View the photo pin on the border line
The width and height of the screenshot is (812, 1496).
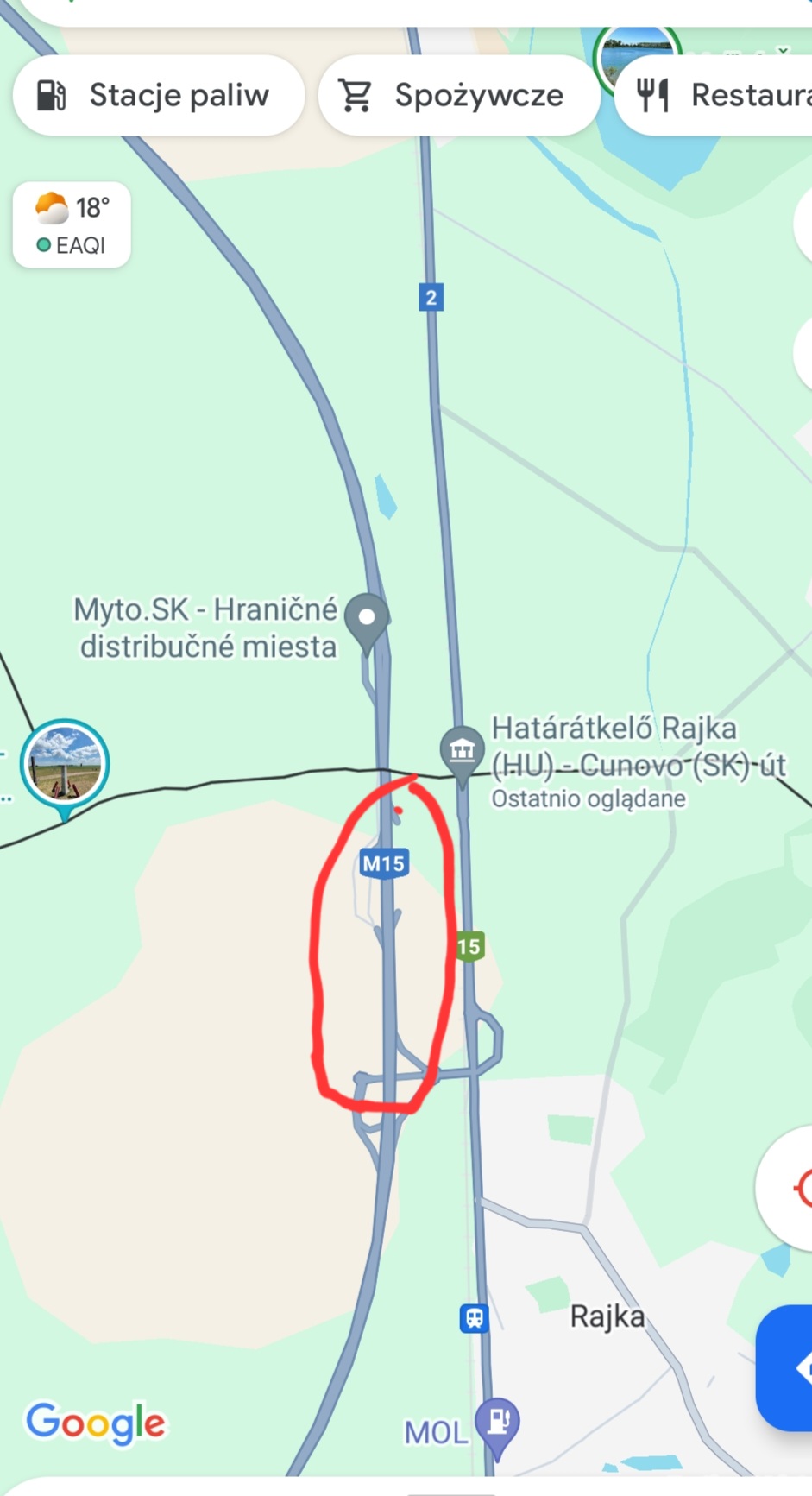pos(65,763)
